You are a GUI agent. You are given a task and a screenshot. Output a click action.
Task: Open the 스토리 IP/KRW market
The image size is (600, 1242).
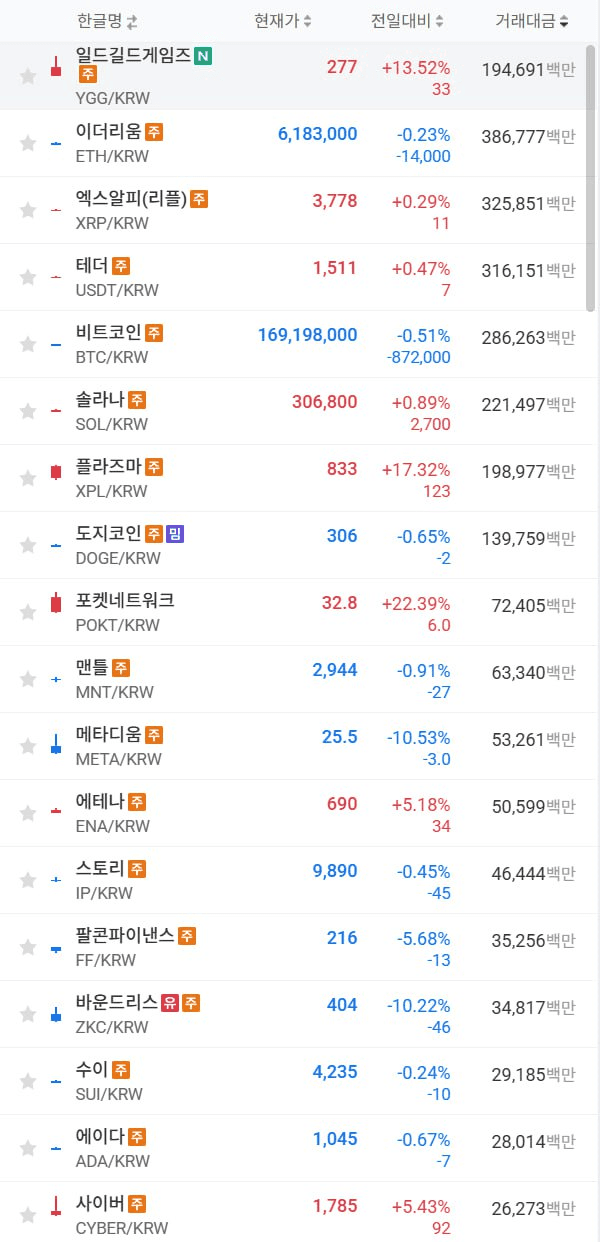tap(110, 880)
